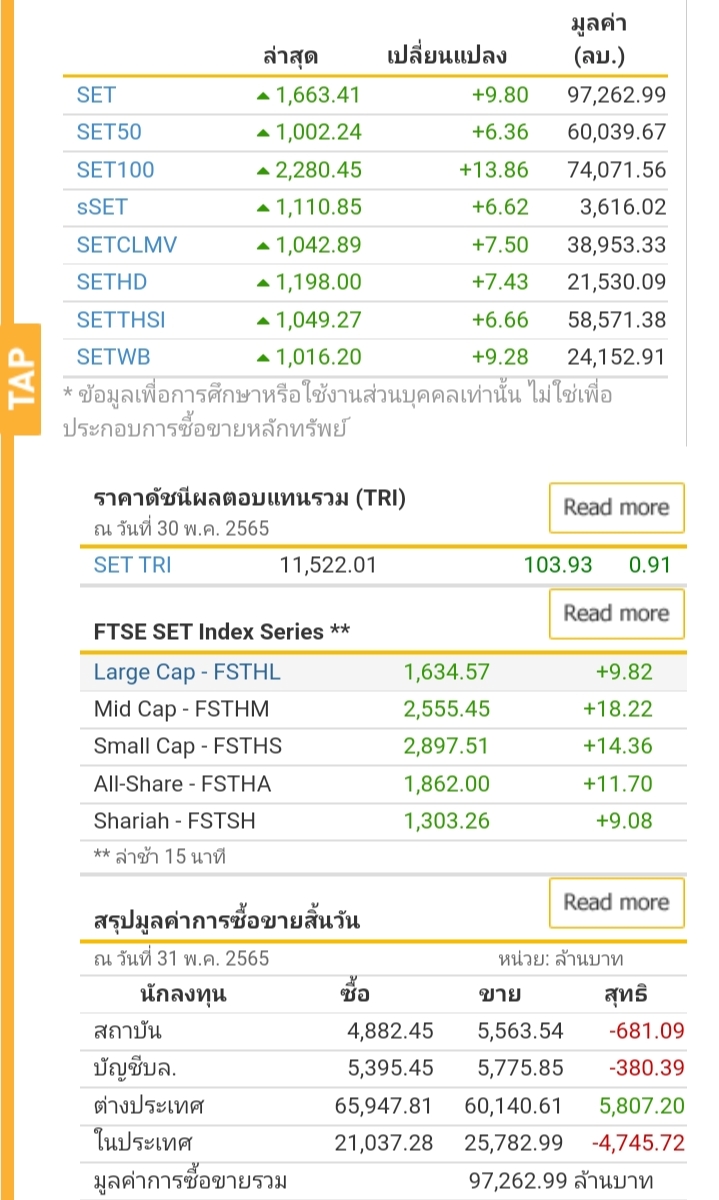Open the SET index link

(96, 95)
